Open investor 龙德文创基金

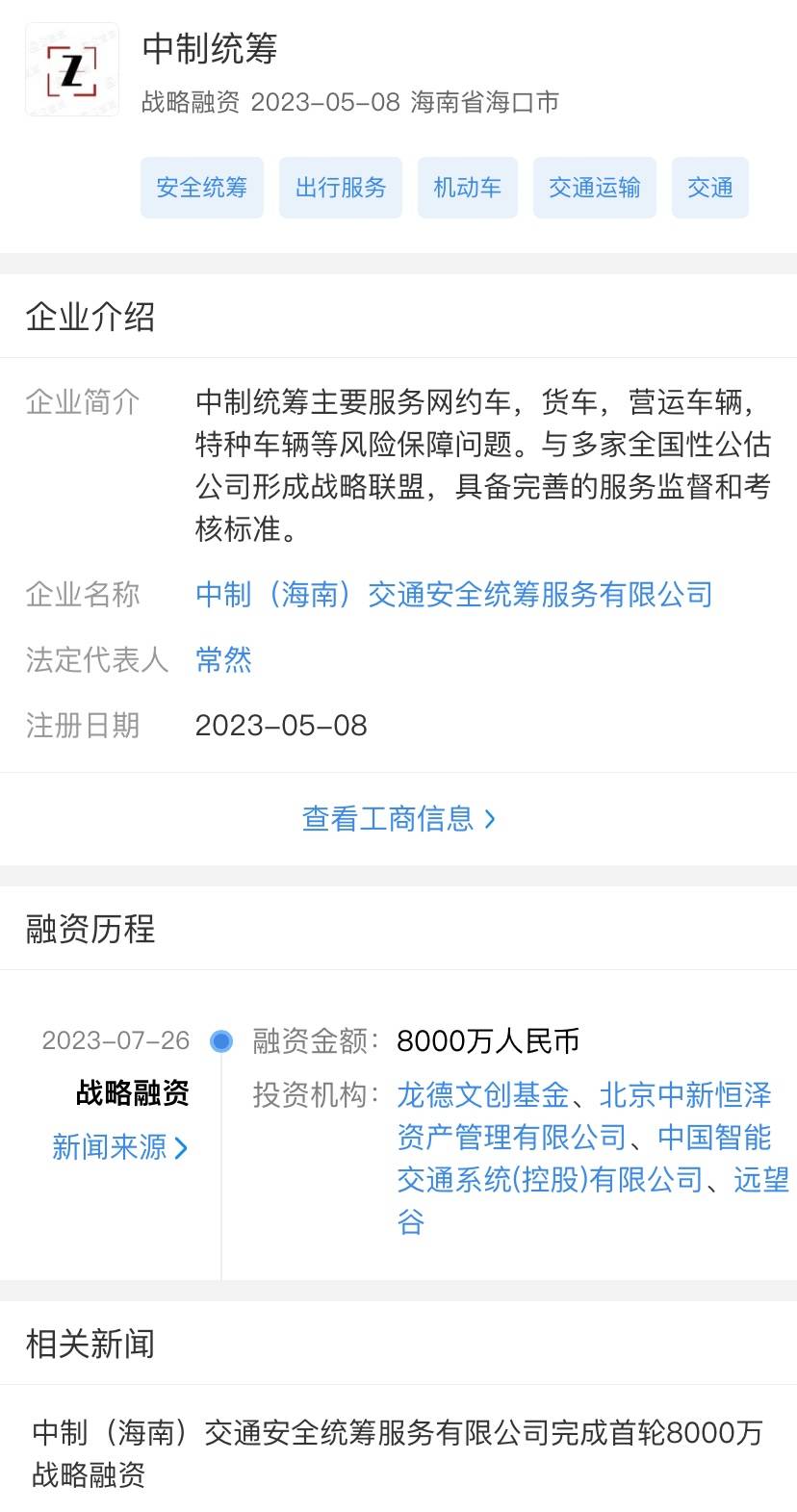click(x=482, y=1095)
